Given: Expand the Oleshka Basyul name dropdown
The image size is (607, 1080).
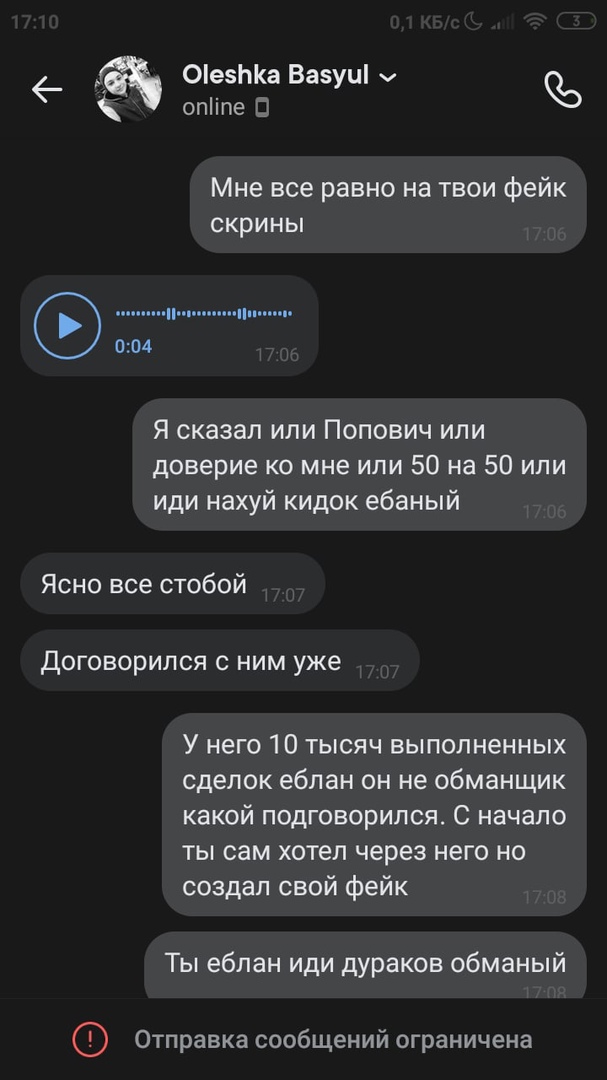Looking at the screenshot, I should pos(387,77).
